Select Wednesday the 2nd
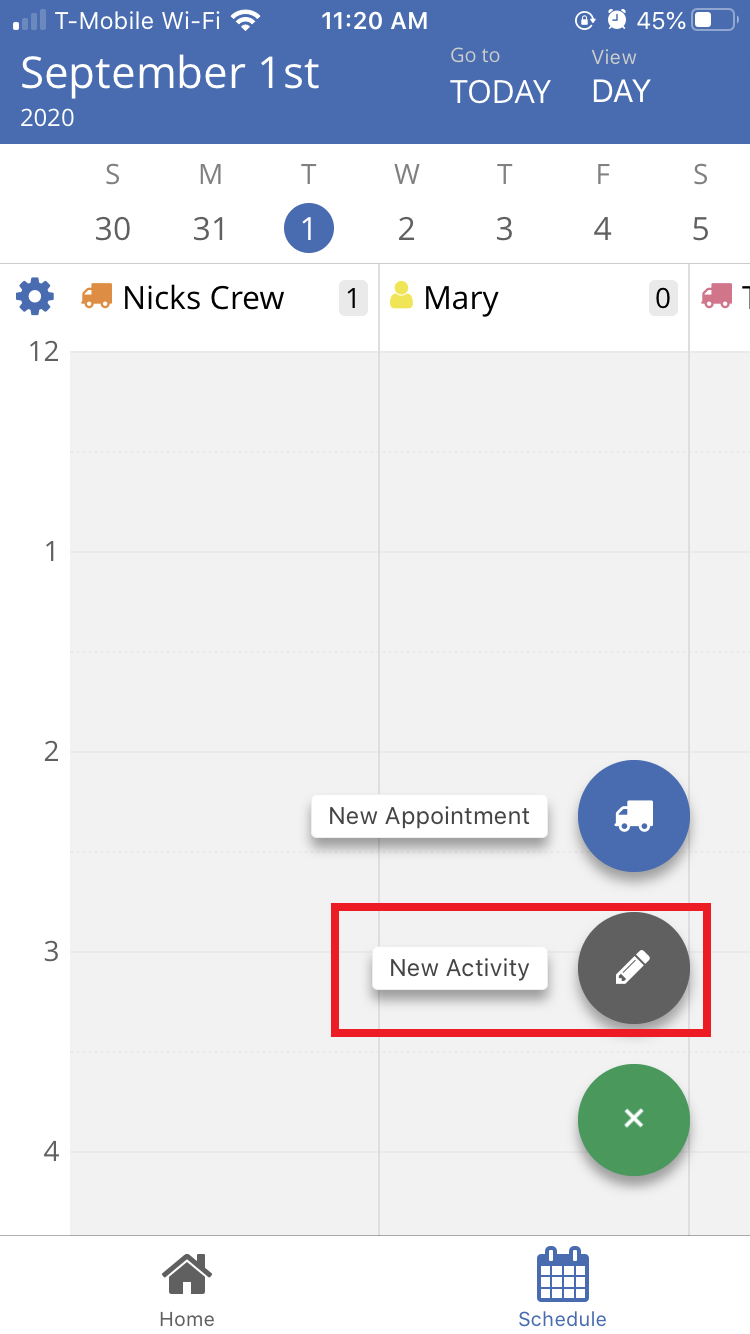750x1334 pixels. (406, 229)
